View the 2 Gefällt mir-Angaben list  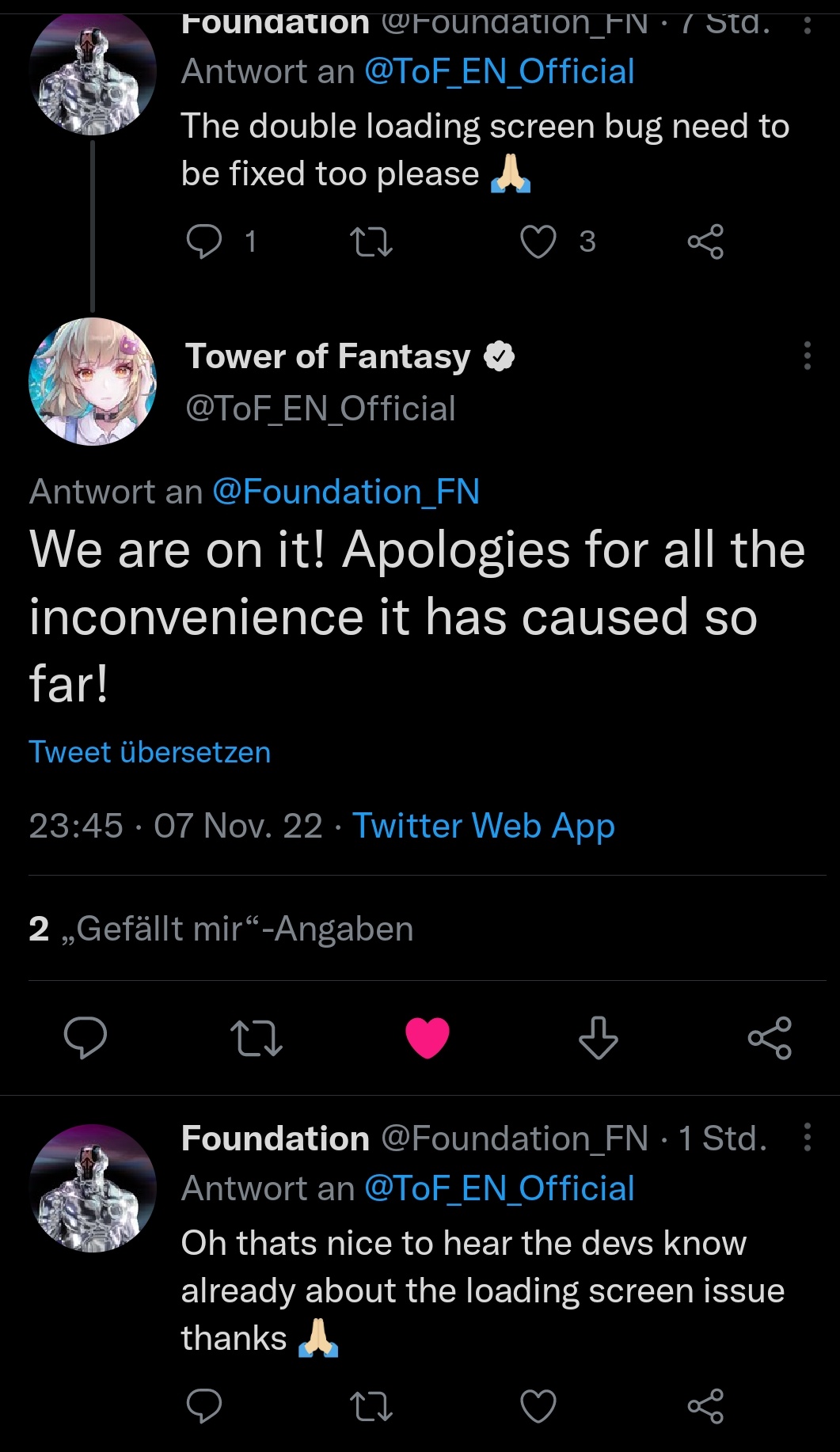(x=221, y=929)
